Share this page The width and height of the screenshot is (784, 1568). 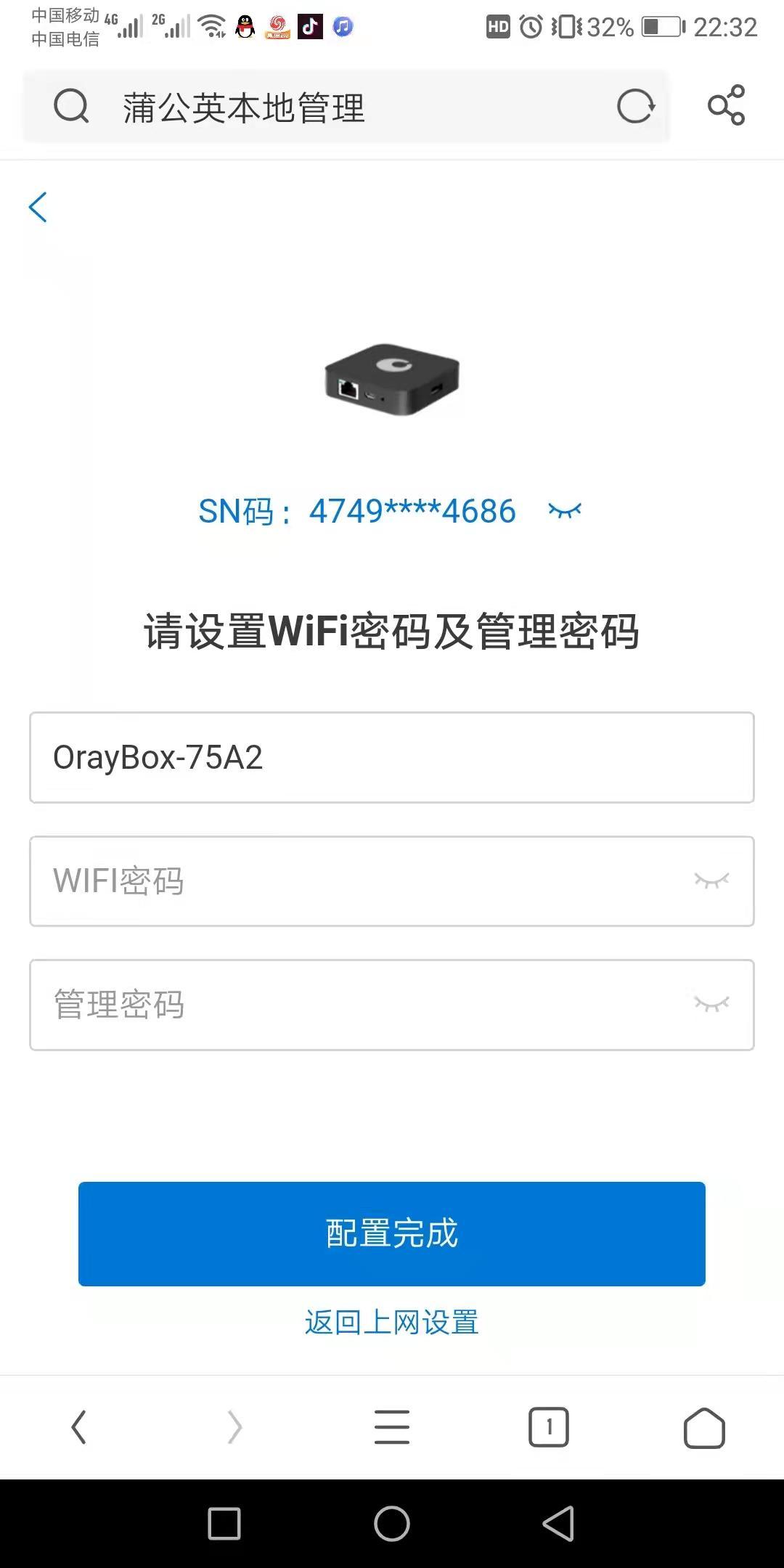[x=726, y=106]
